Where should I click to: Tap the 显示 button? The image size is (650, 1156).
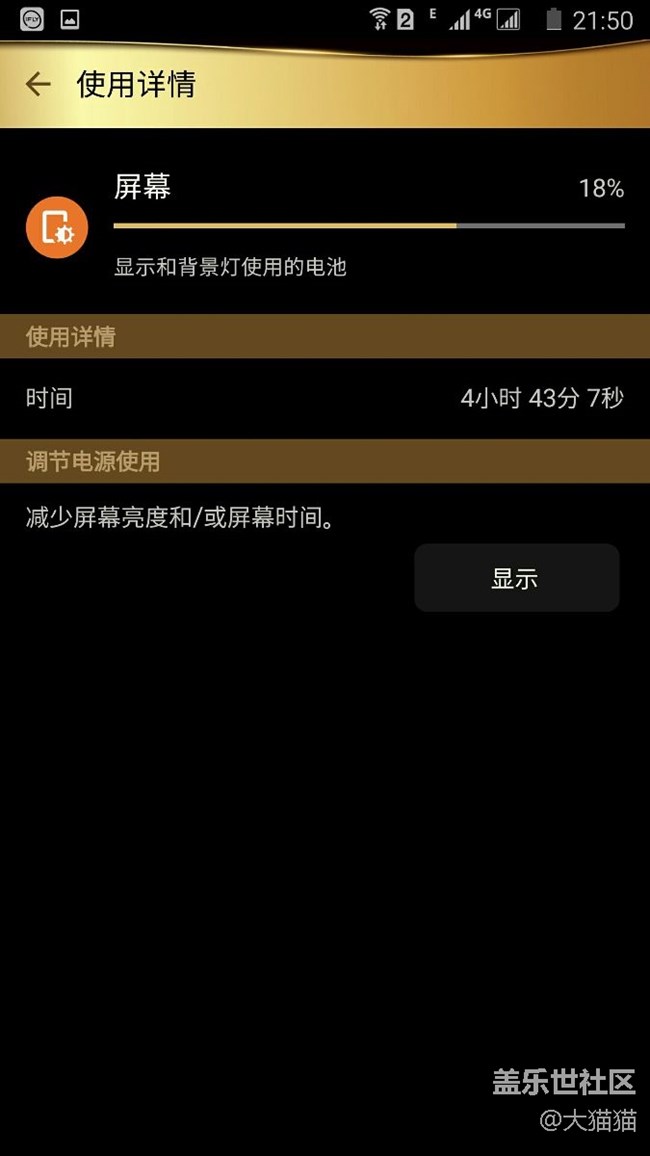[516, 578]
